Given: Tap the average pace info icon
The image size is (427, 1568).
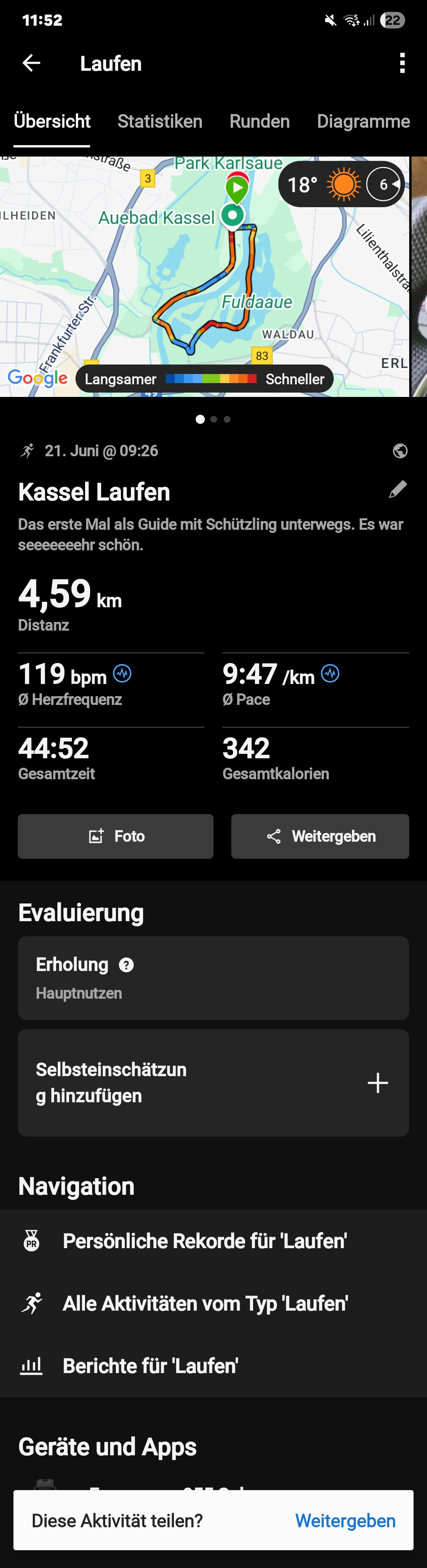Looking at the screenshot, I should coord(330,673).
